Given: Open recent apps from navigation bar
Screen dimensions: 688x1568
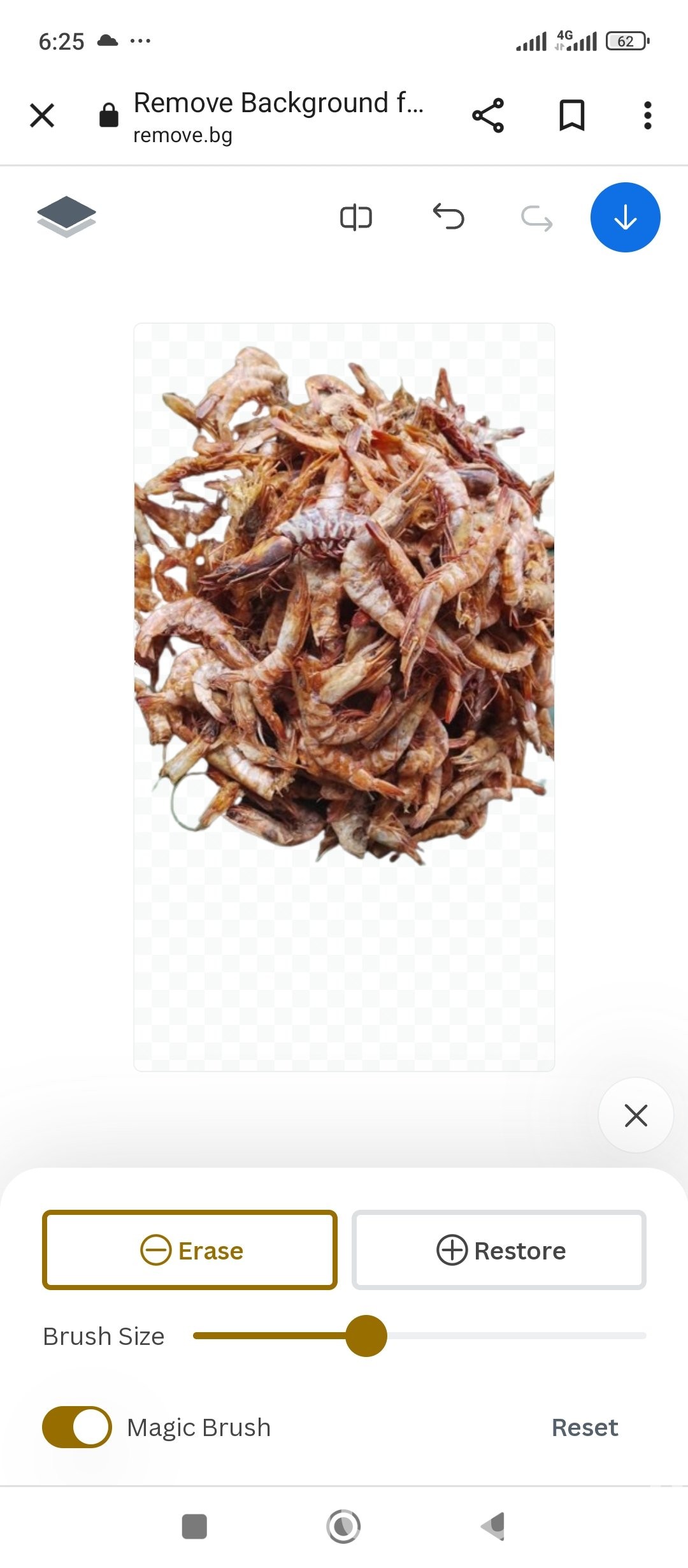Looking at the screenshot, I should pyautogui.click(x=194, y=1527).
